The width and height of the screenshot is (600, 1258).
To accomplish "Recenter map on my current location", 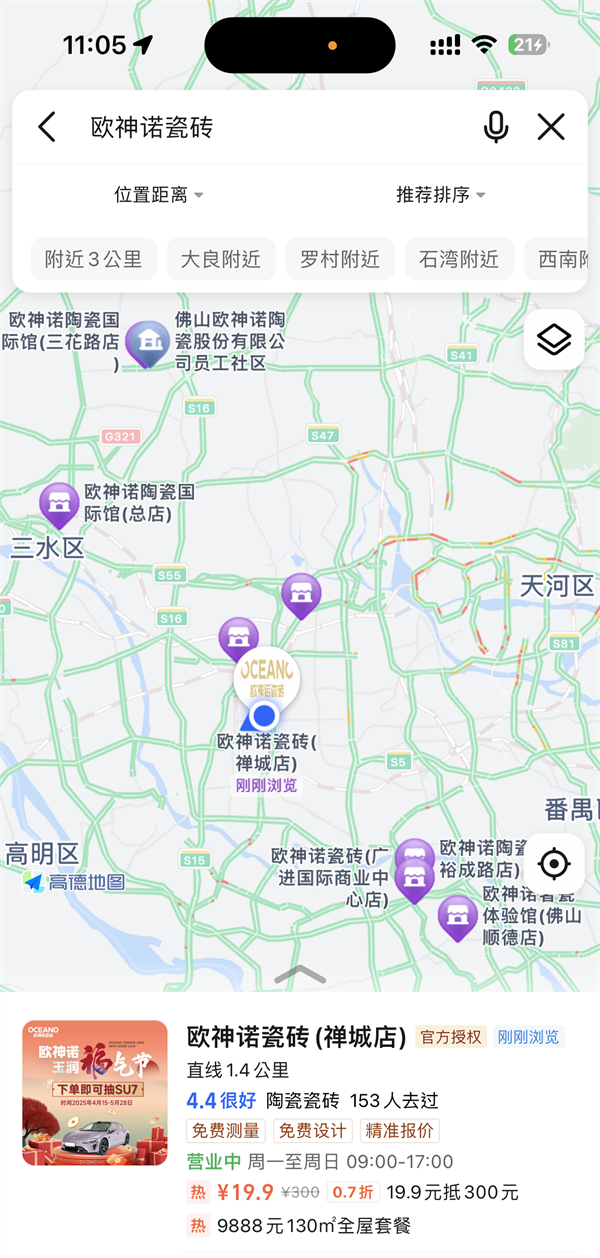I will (x=554, y=863).
